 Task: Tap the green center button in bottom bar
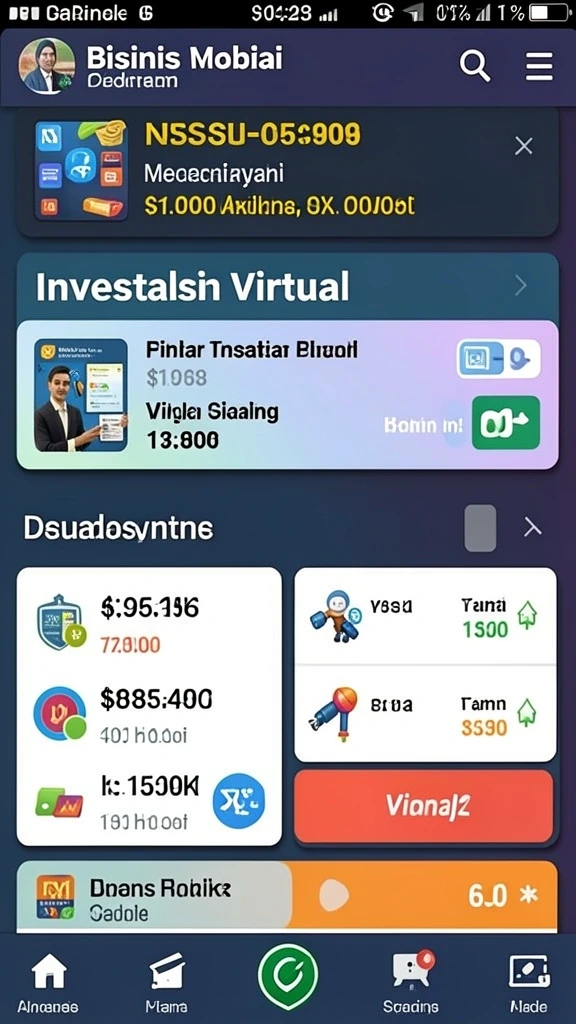(x=288, y=977)
